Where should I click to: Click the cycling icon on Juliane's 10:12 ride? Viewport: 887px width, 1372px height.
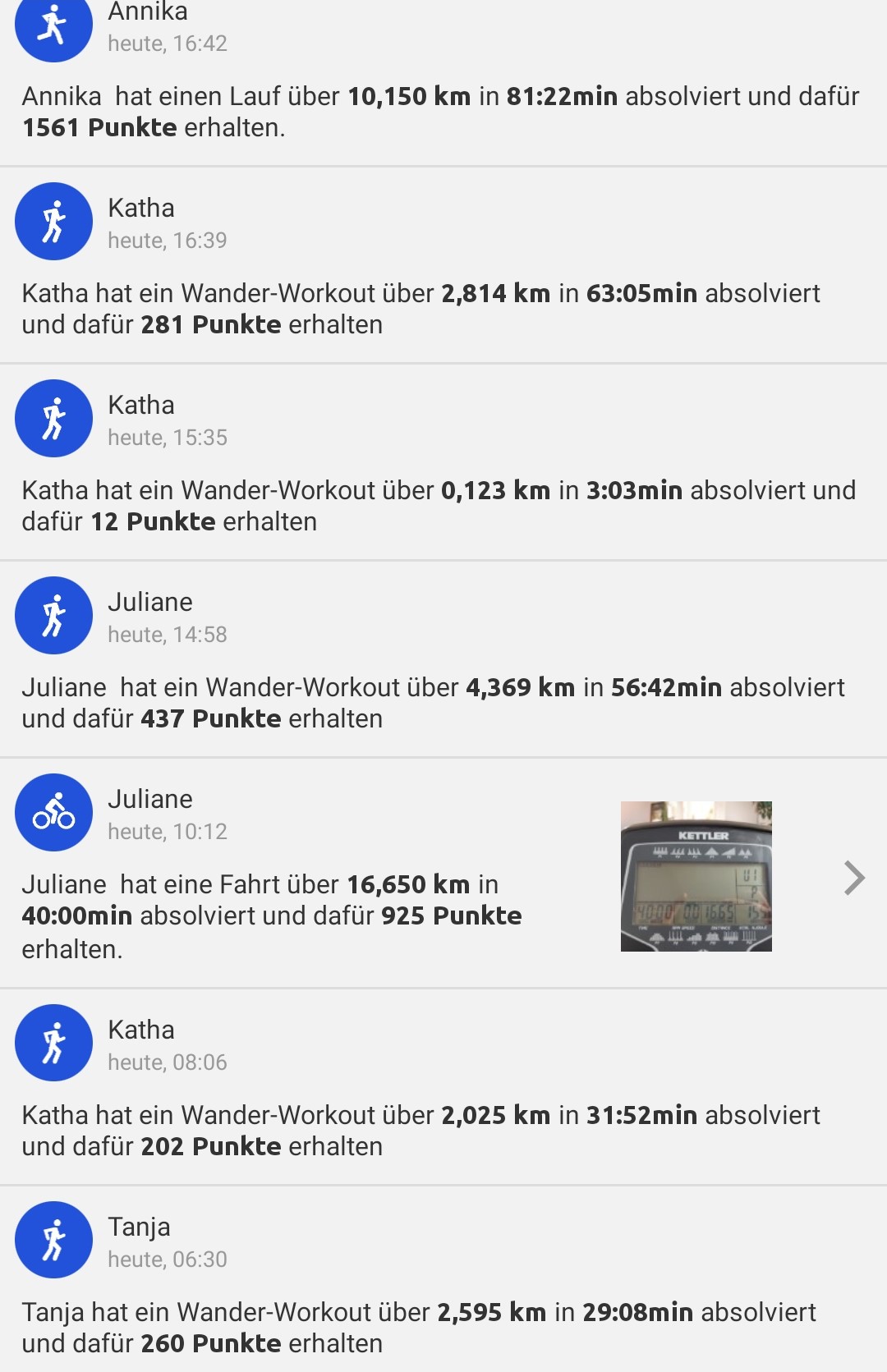click(x=53, y=813)
